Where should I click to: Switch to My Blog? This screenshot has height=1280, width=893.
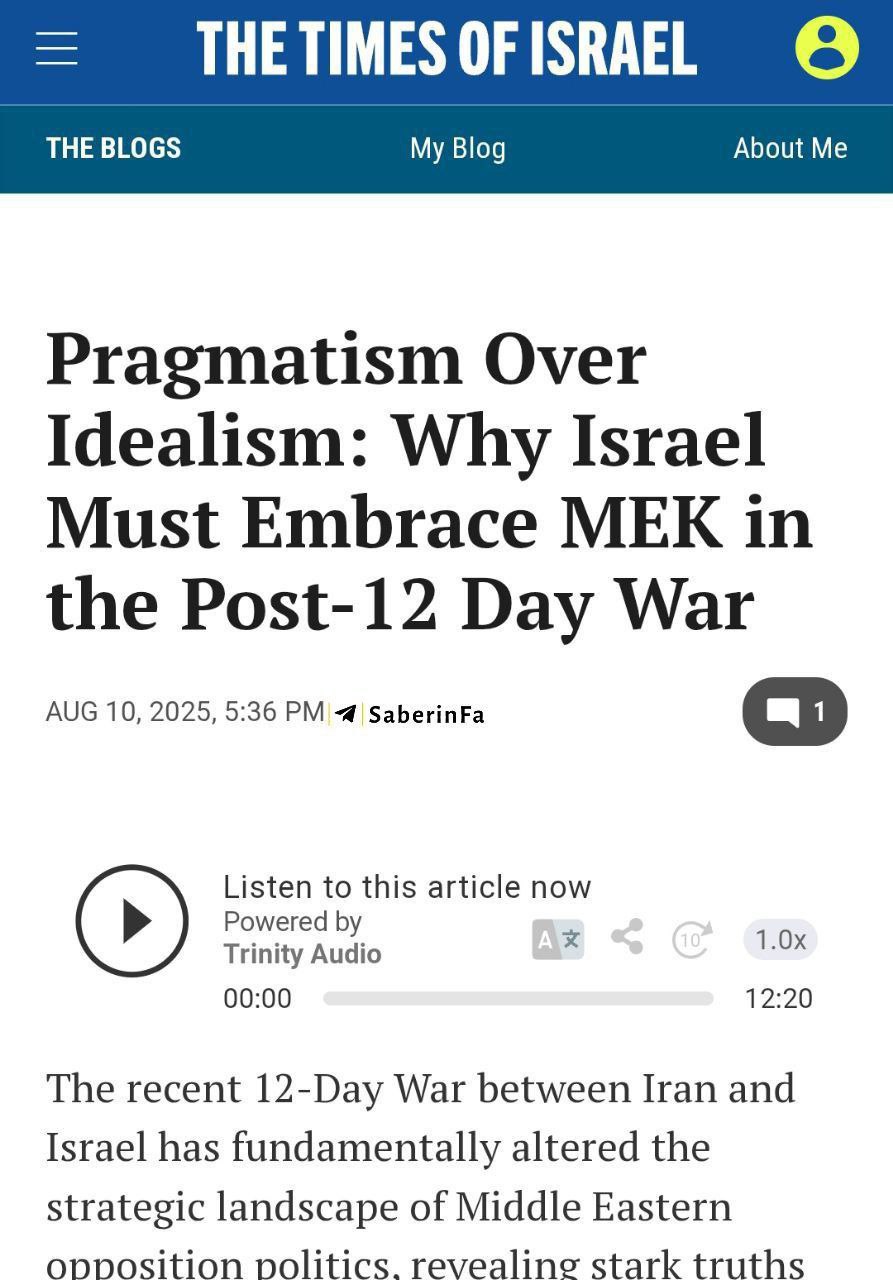click(457, 148)
